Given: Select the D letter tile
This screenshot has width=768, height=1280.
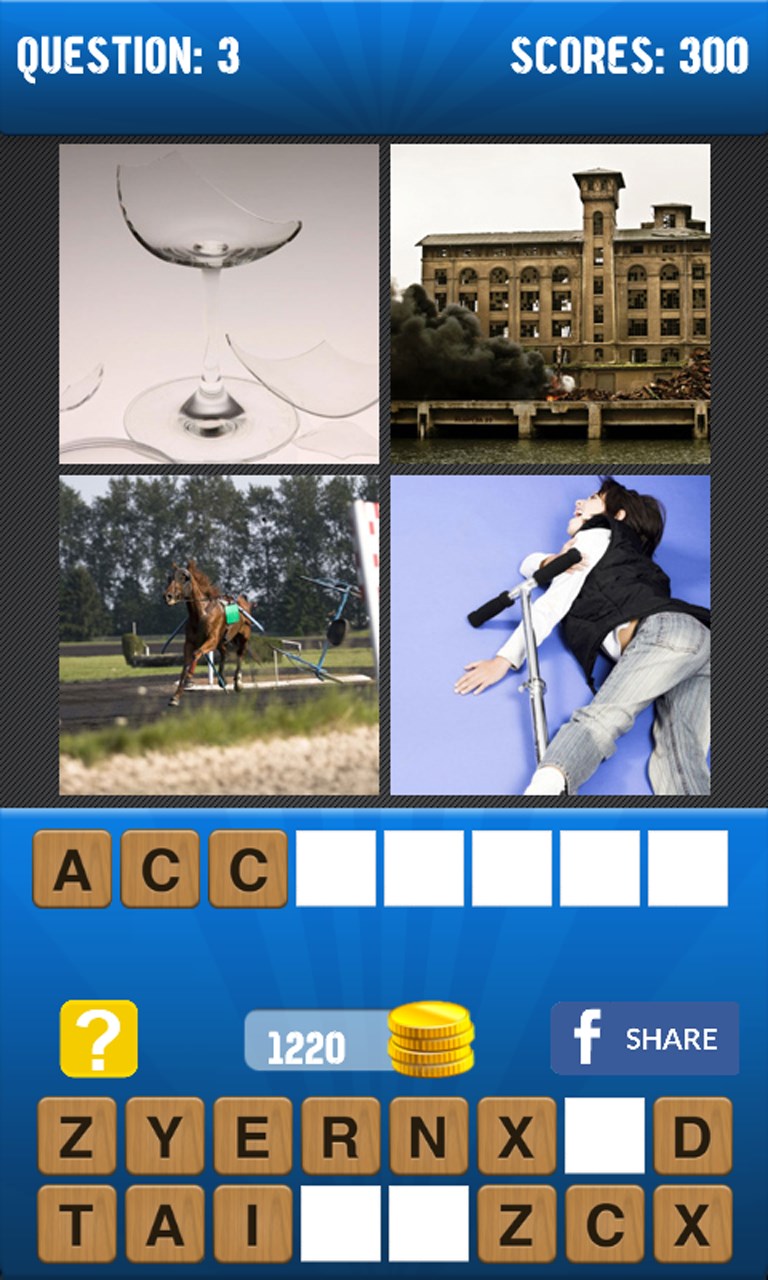Looking at the screenshot, I should pos(693,1135).
